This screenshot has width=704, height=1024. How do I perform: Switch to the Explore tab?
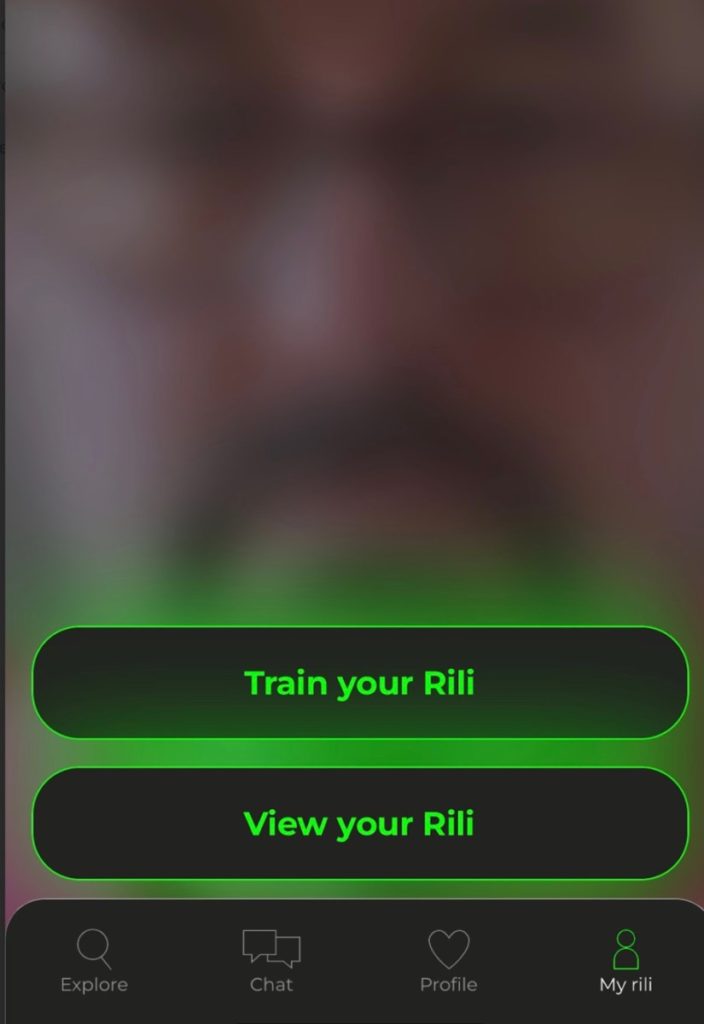tap(94, 961)
